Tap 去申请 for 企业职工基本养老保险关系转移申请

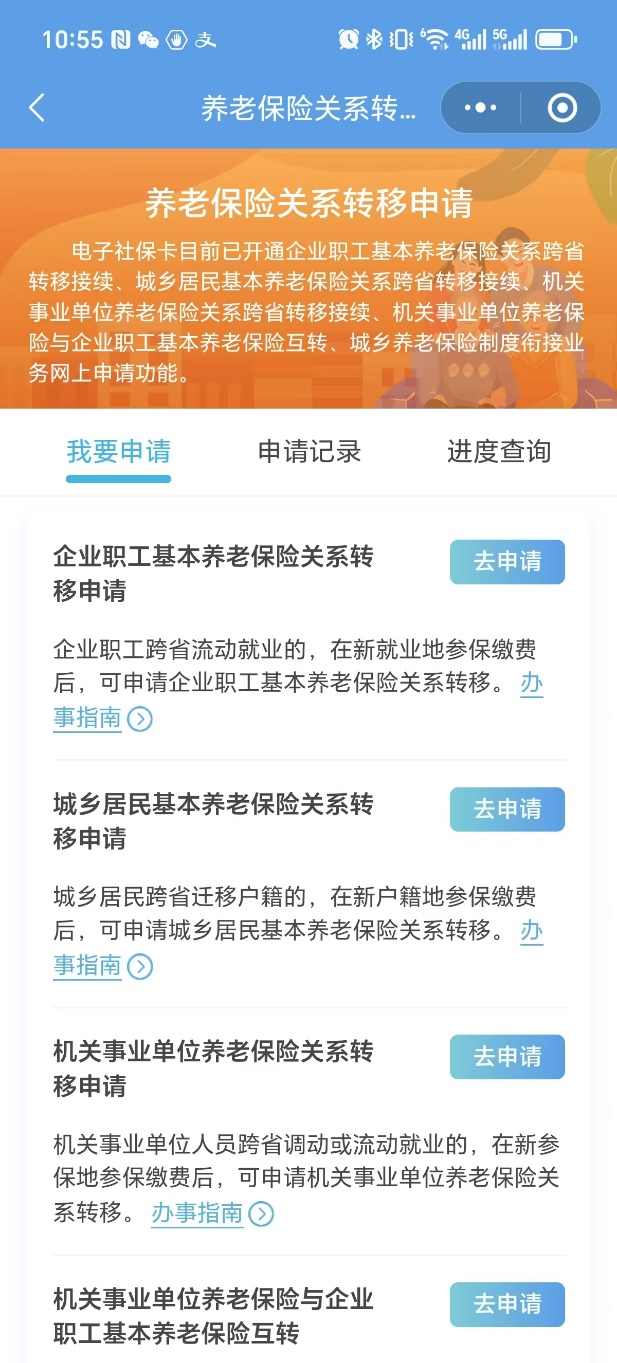507,562
